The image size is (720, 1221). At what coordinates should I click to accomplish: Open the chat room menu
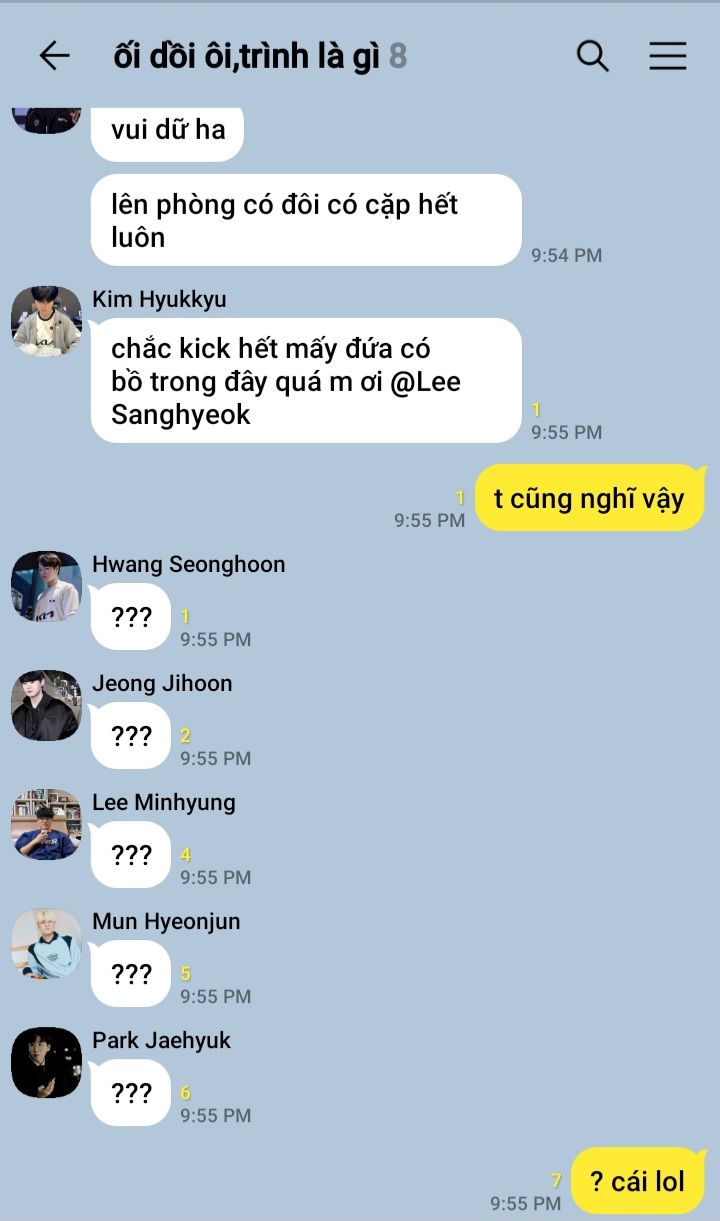(668, 56)
